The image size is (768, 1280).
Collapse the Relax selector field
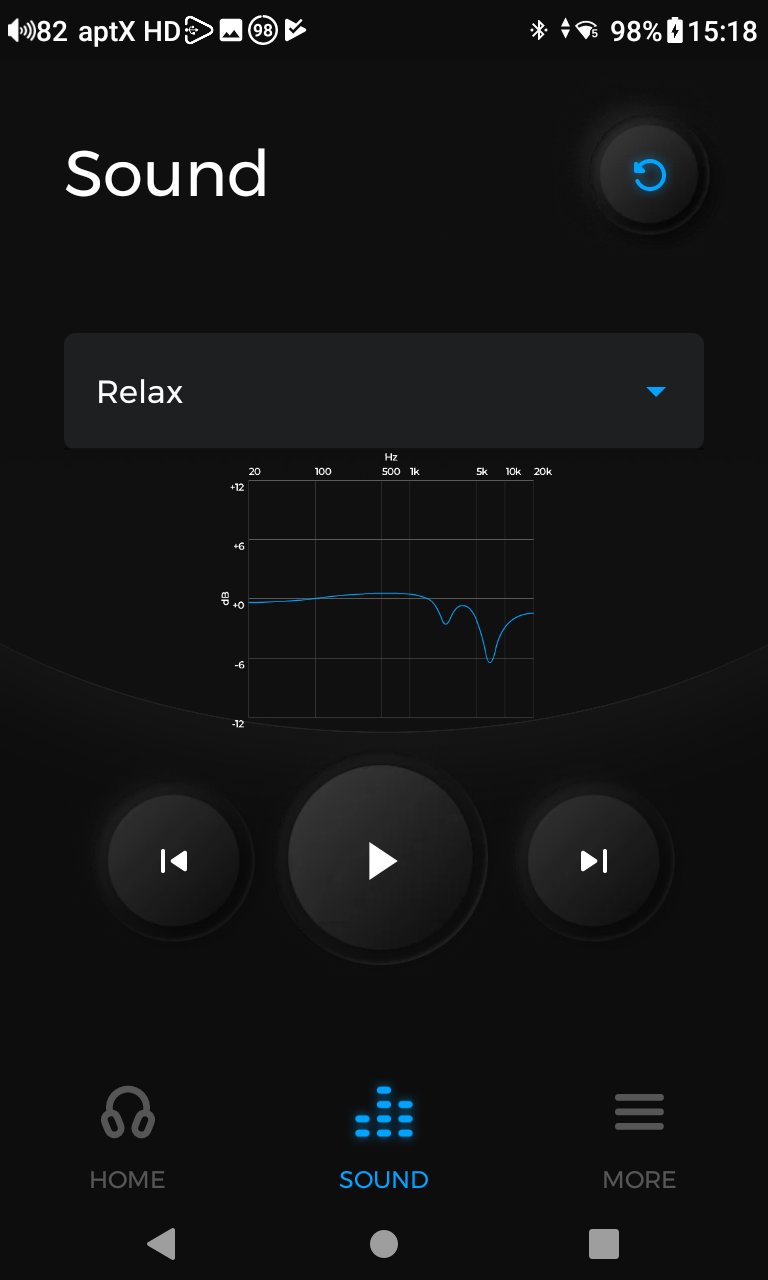[x=384, y=391]
